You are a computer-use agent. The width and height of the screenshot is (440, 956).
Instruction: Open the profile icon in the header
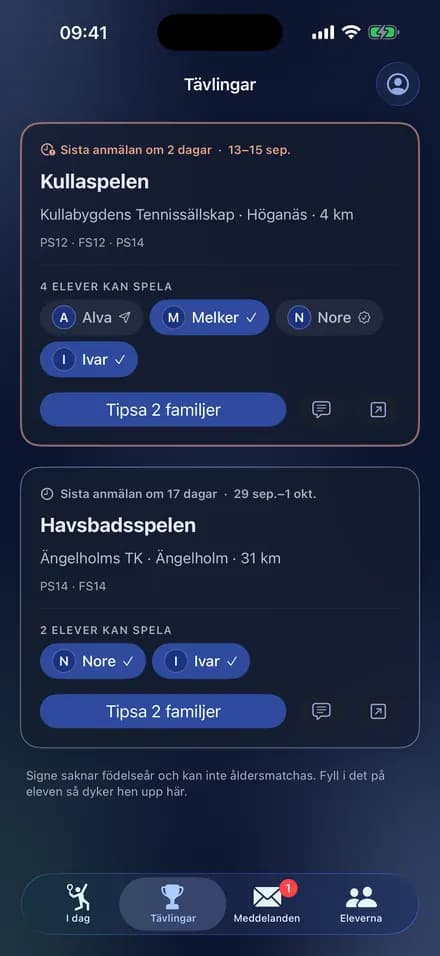(x=398, y=84)
